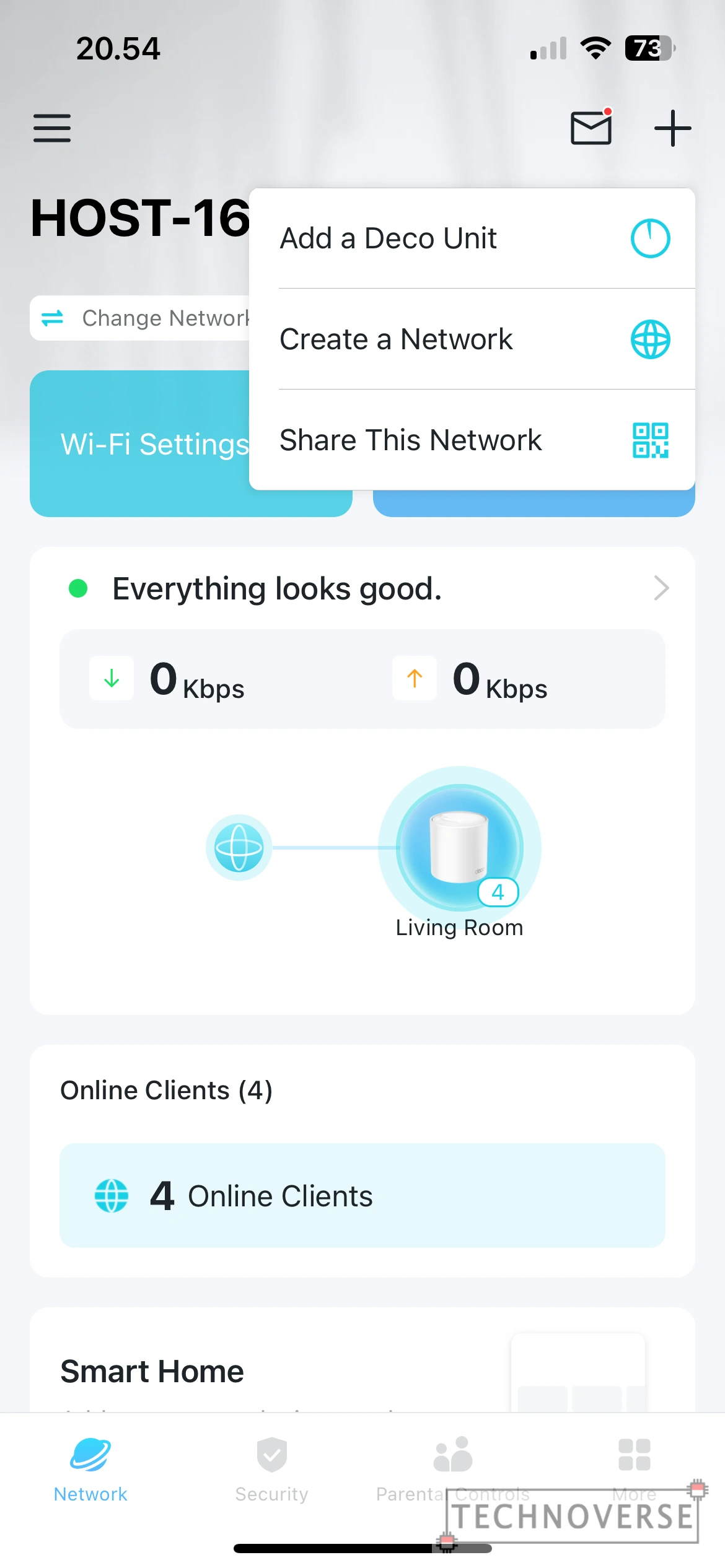Tap the plus icon in header
Viewport: 725px width, 1568px height.
coord(672,128)
